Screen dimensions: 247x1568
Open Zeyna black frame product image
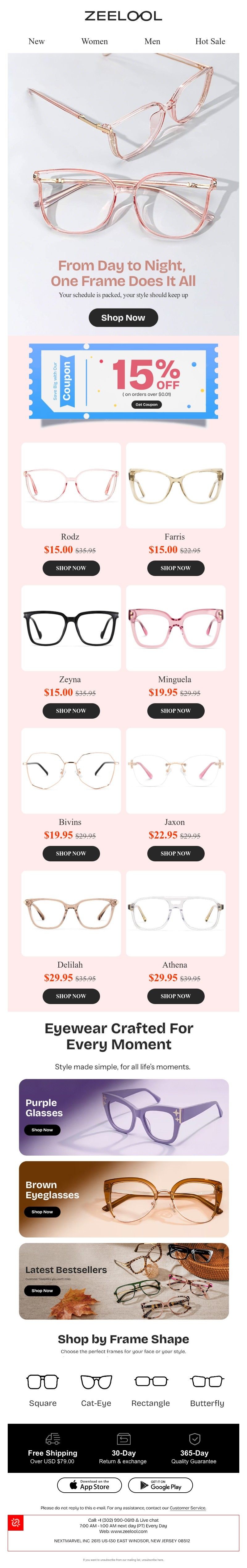[x=71, y=628]
